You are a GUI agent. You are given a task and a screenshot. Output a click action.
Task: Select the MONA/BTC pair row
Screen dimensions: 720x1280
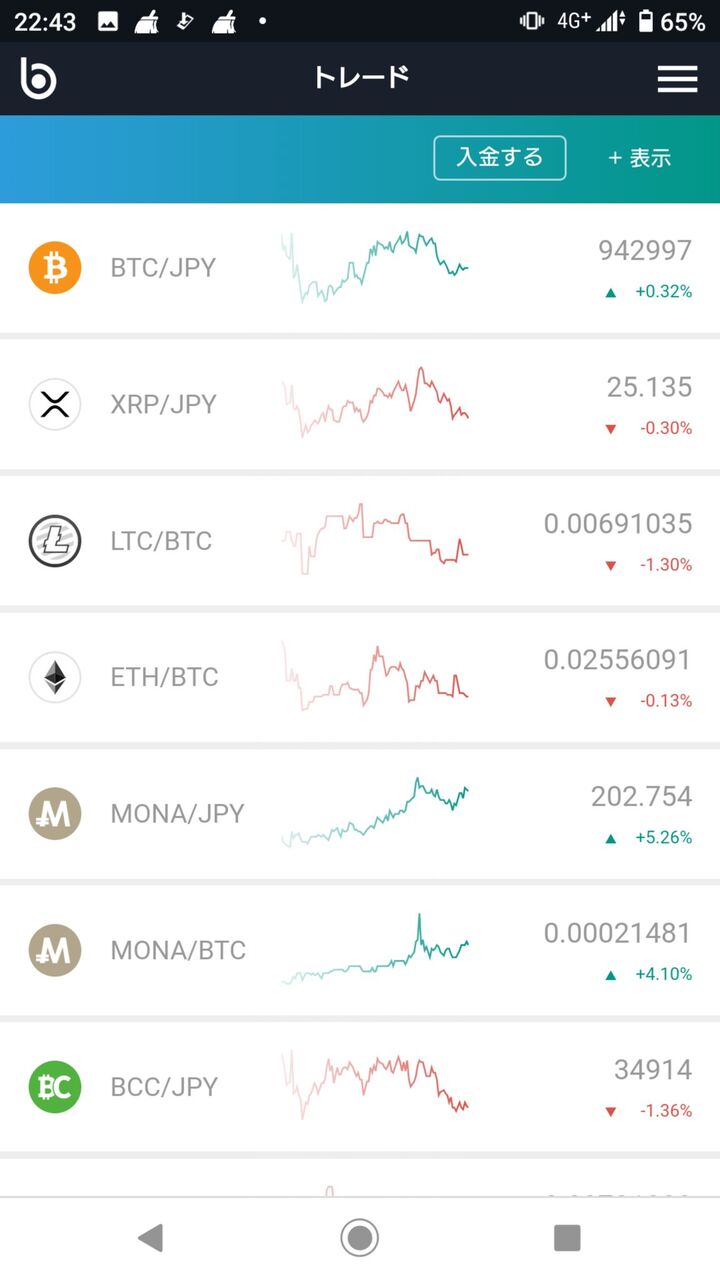tap(360, 950)
